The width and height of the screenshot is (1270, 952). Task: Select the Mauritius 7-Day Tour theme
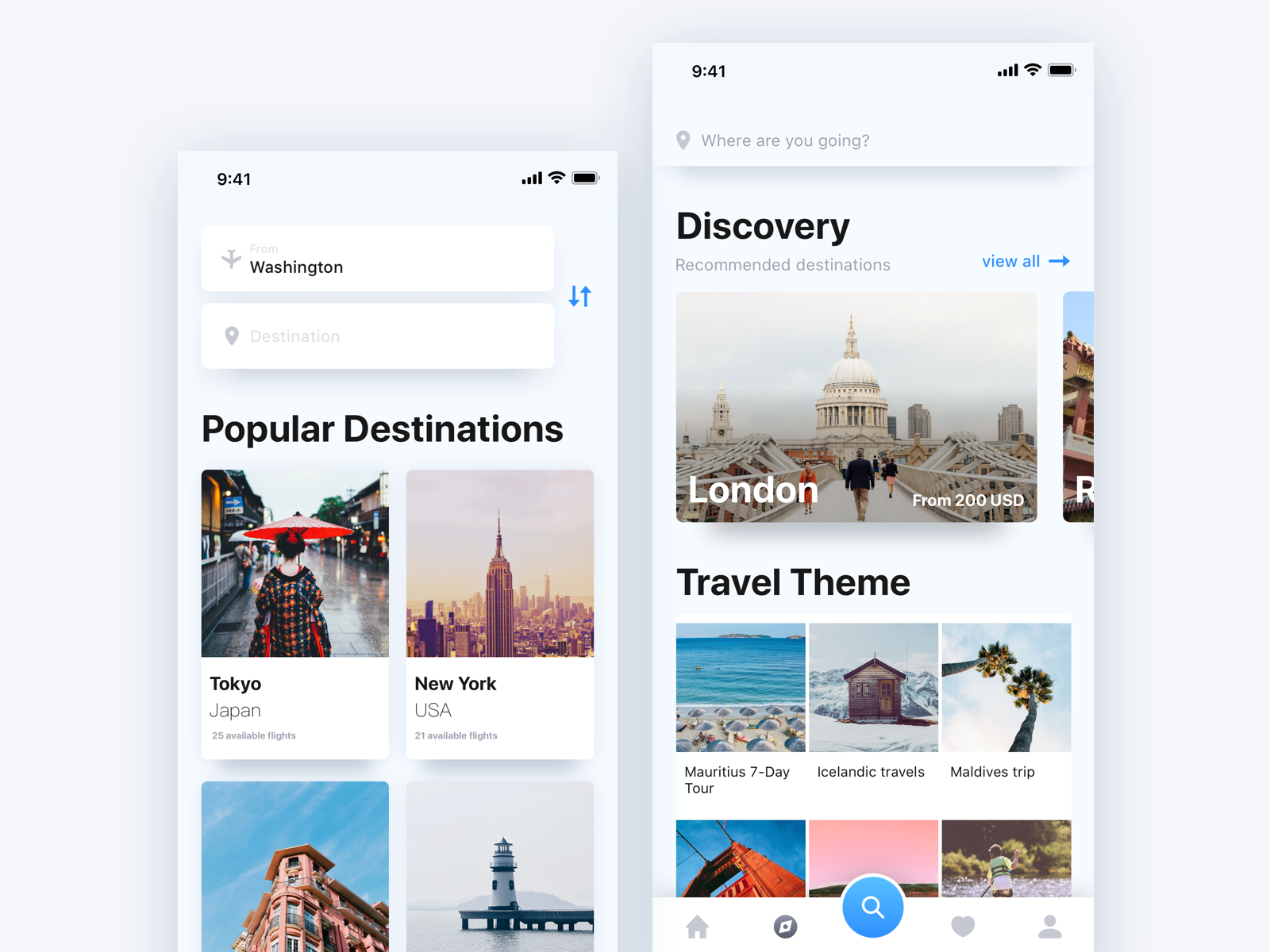(x=740, y=708)
